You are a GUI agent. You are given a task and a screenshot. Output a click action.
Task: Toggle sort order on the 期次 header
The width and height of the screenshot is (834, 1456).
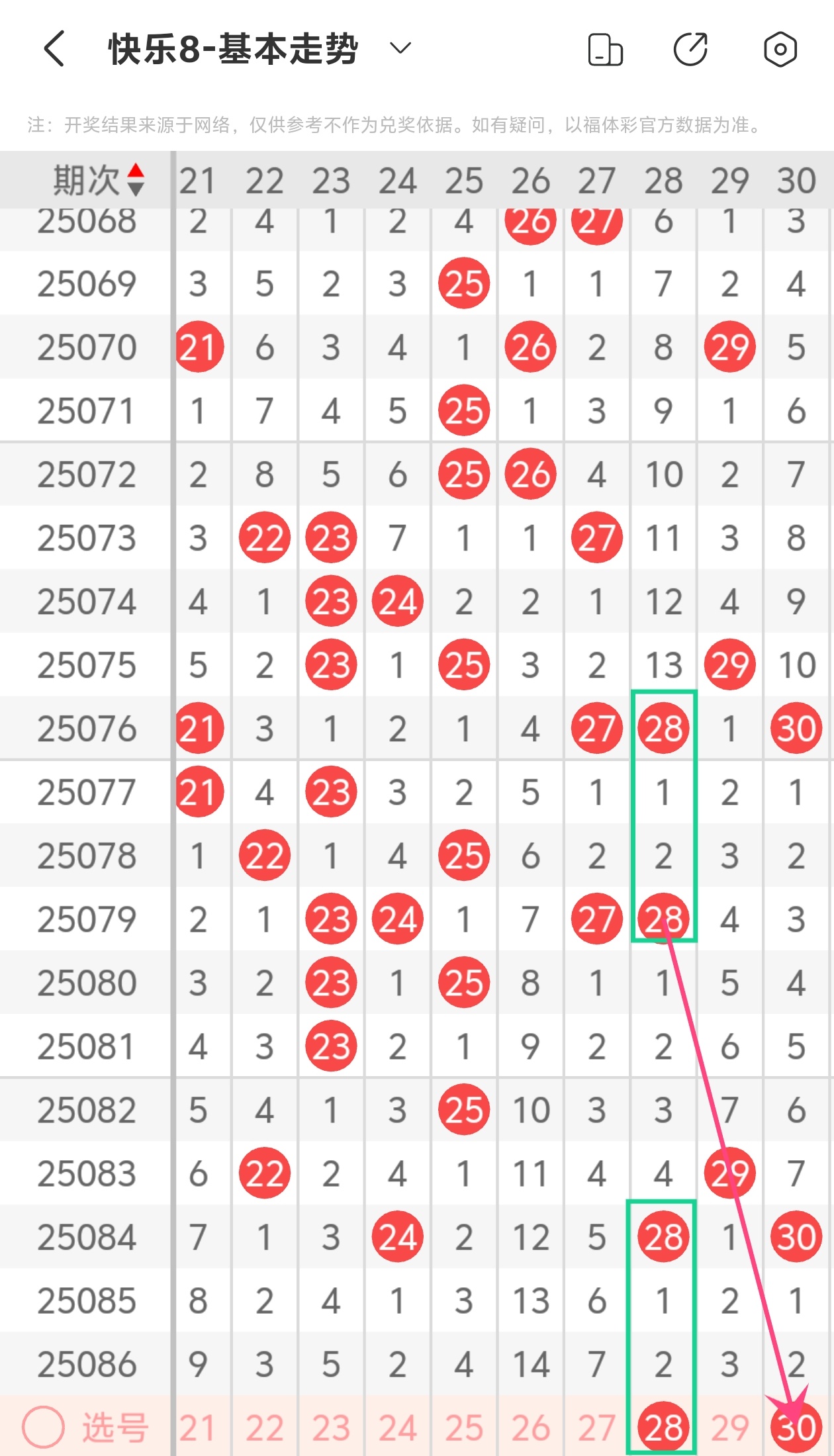pos(98,180)
